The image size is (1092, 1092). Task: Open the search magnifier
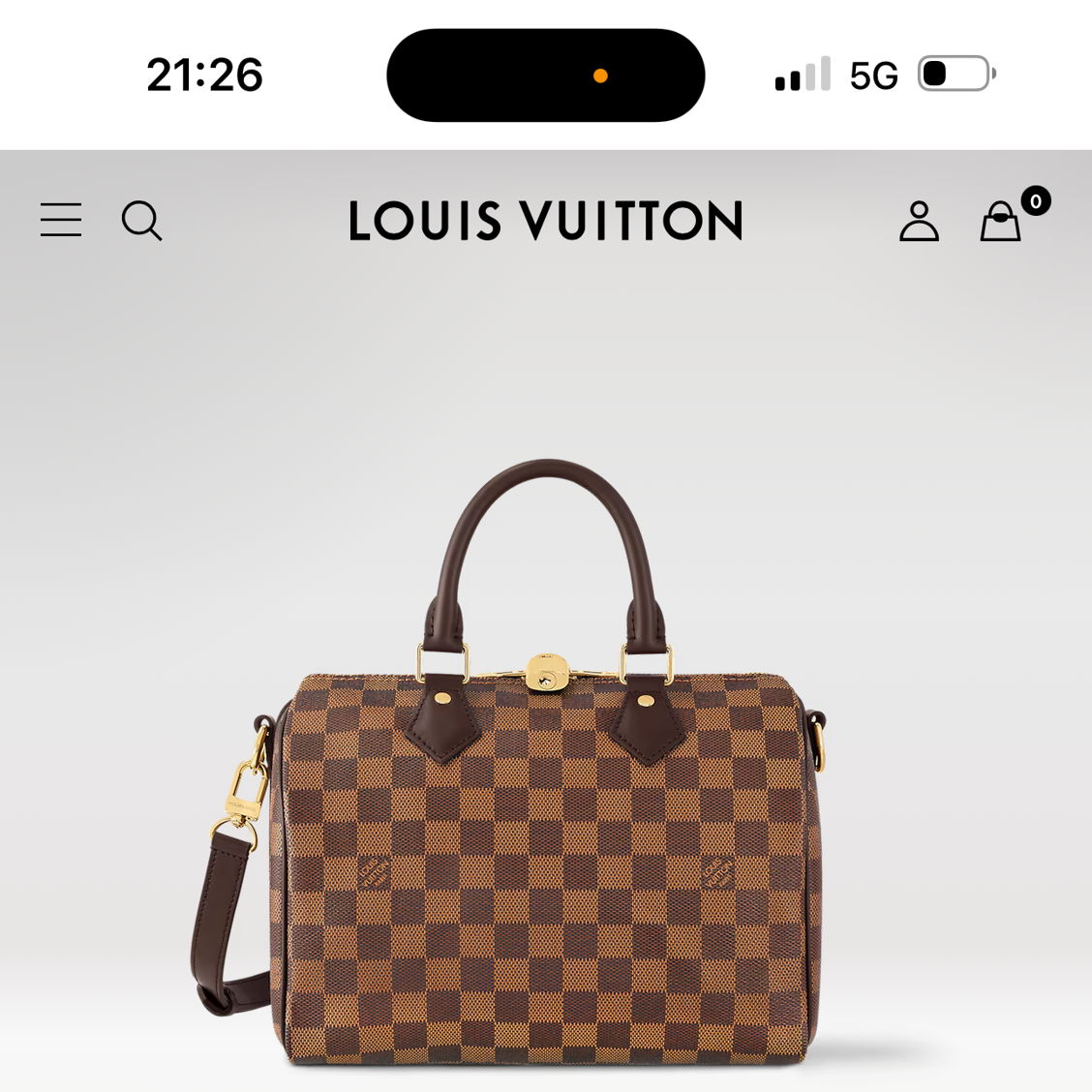coord(141,221)
